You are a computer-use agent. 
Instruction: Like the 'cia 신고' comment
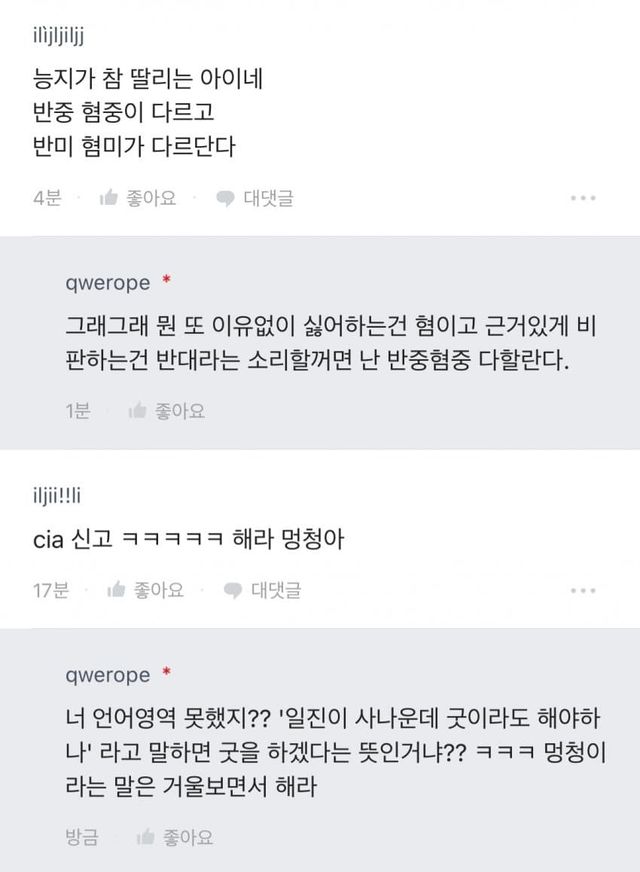pyautogui.click(x=146, y=590)
